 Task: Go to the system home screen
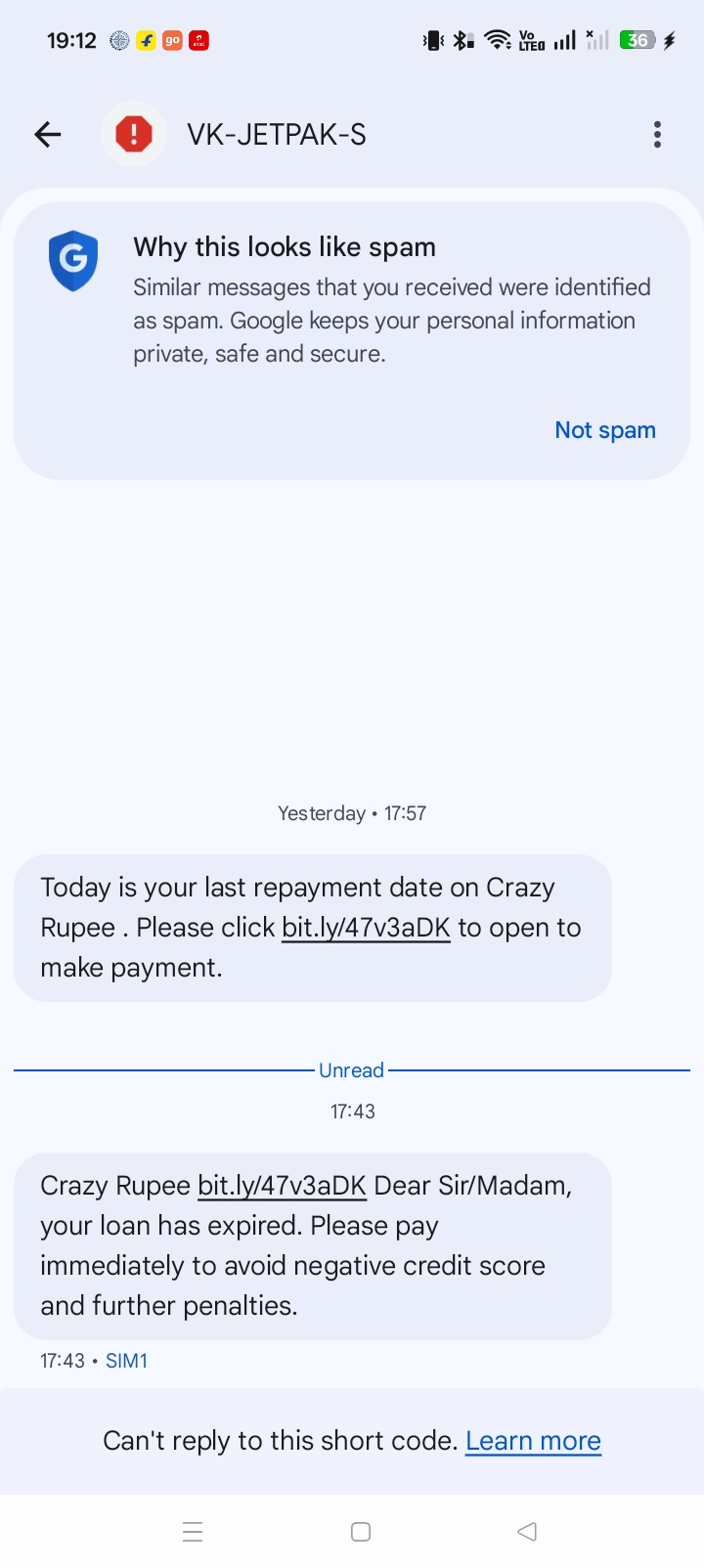pos(360,1532)
